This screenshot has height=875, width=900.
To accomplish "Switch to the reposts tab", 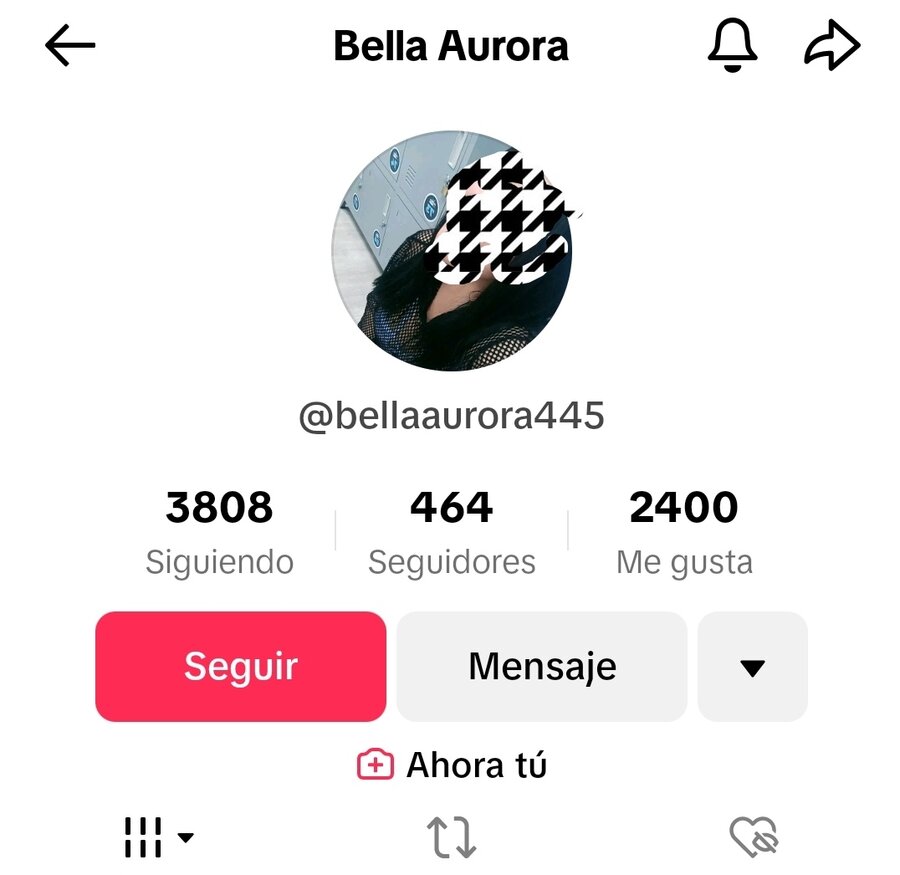I will 452,837.
